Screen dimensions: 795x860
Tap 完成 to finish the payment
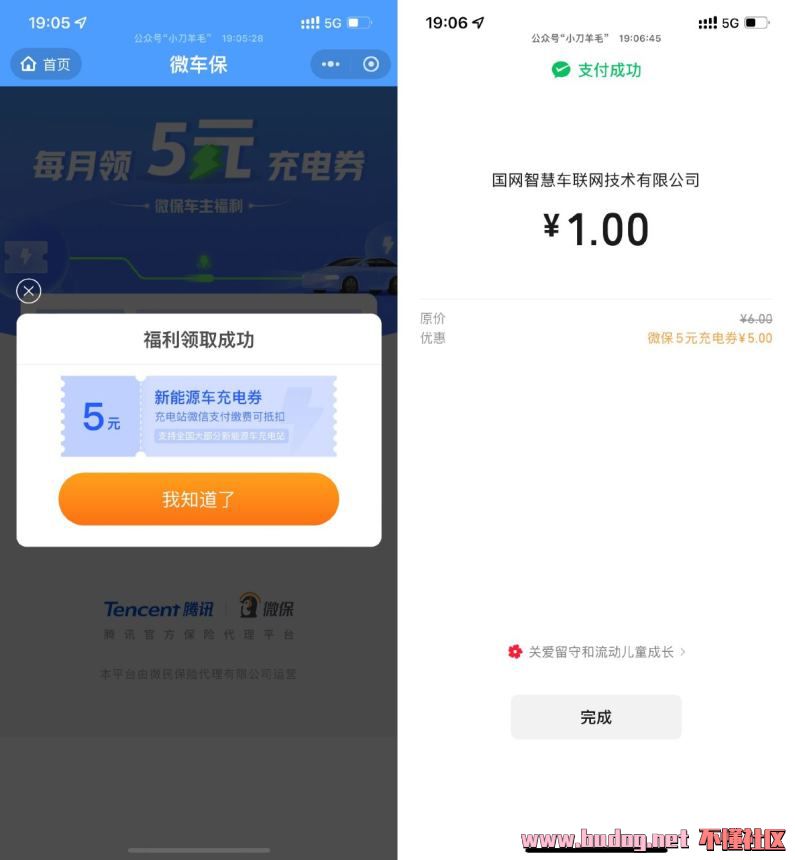(596, 717)
